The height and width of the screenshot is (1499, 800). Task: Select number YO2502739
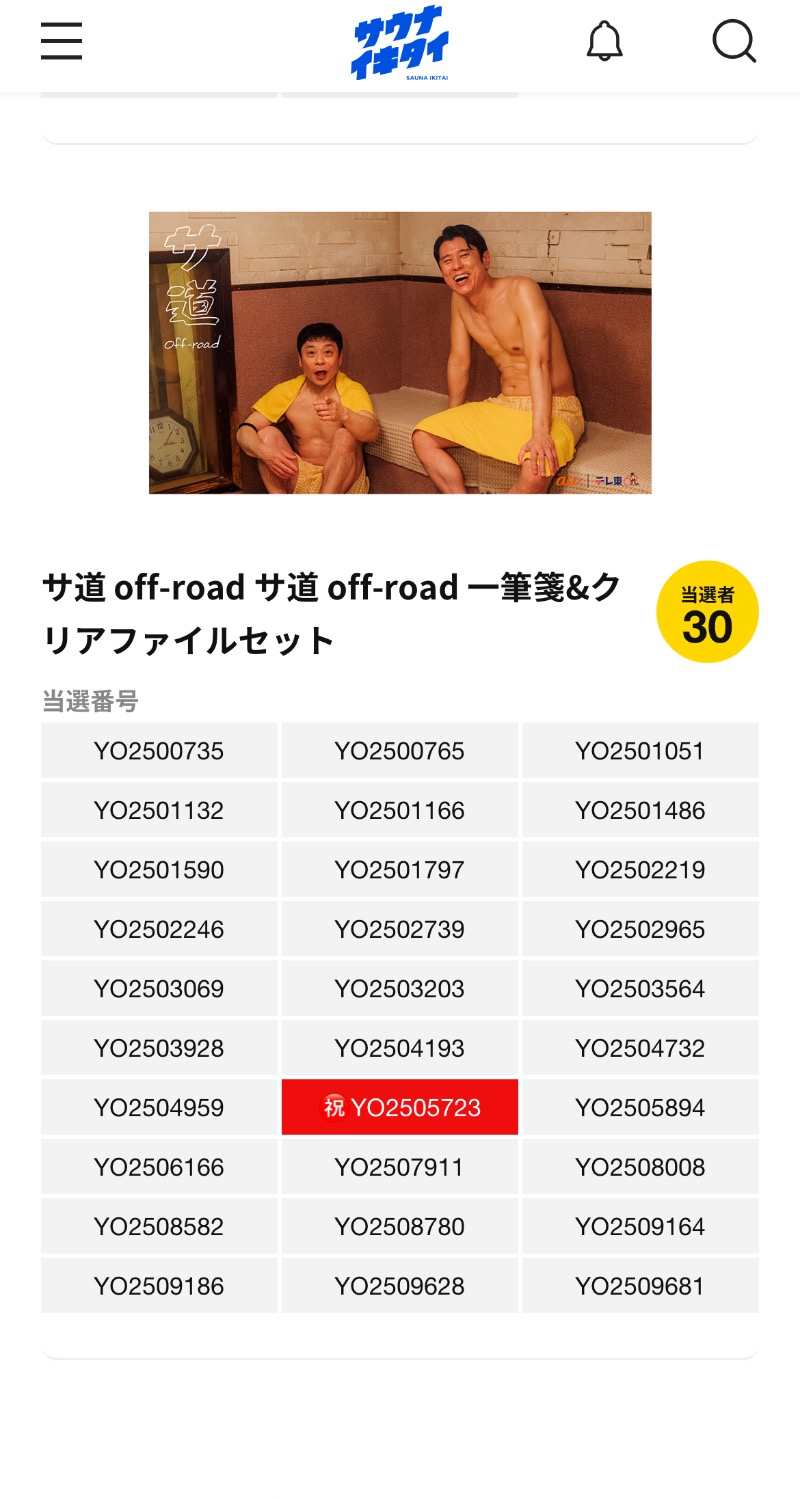[x=399, y=928]
